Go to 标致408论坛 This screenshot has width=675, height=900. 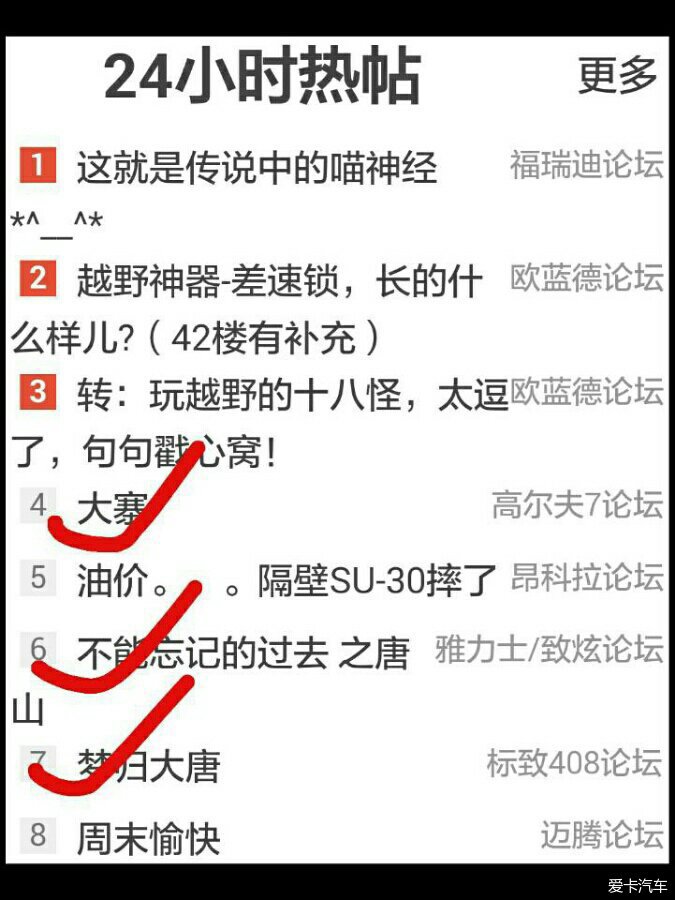click(x=574, y=763)
